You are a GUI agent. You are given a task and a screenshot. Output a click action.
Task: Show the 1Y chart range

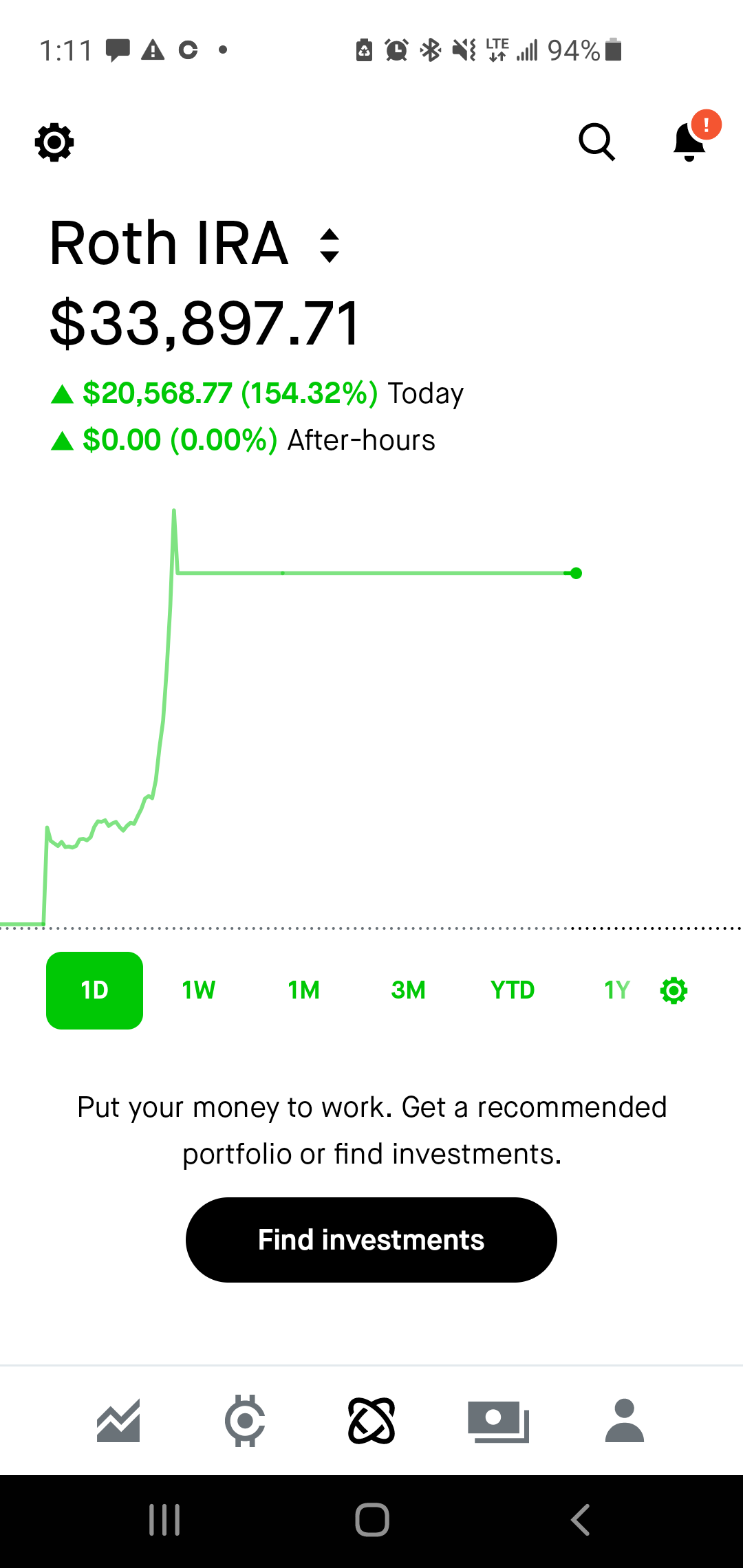click(x=617, y=990)
